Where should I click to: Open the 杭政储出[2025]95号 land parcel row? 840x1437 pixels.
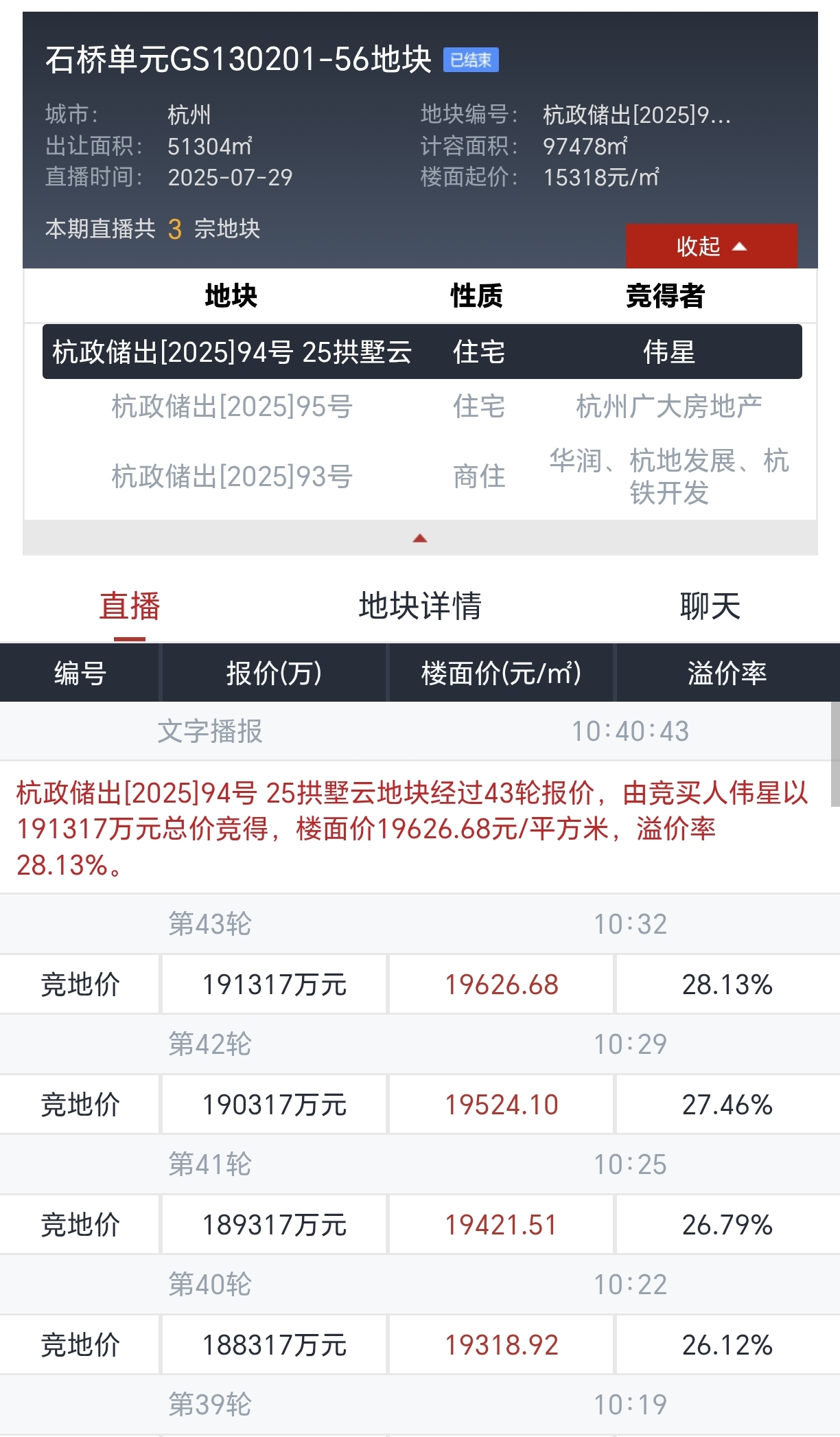point(420,406)
